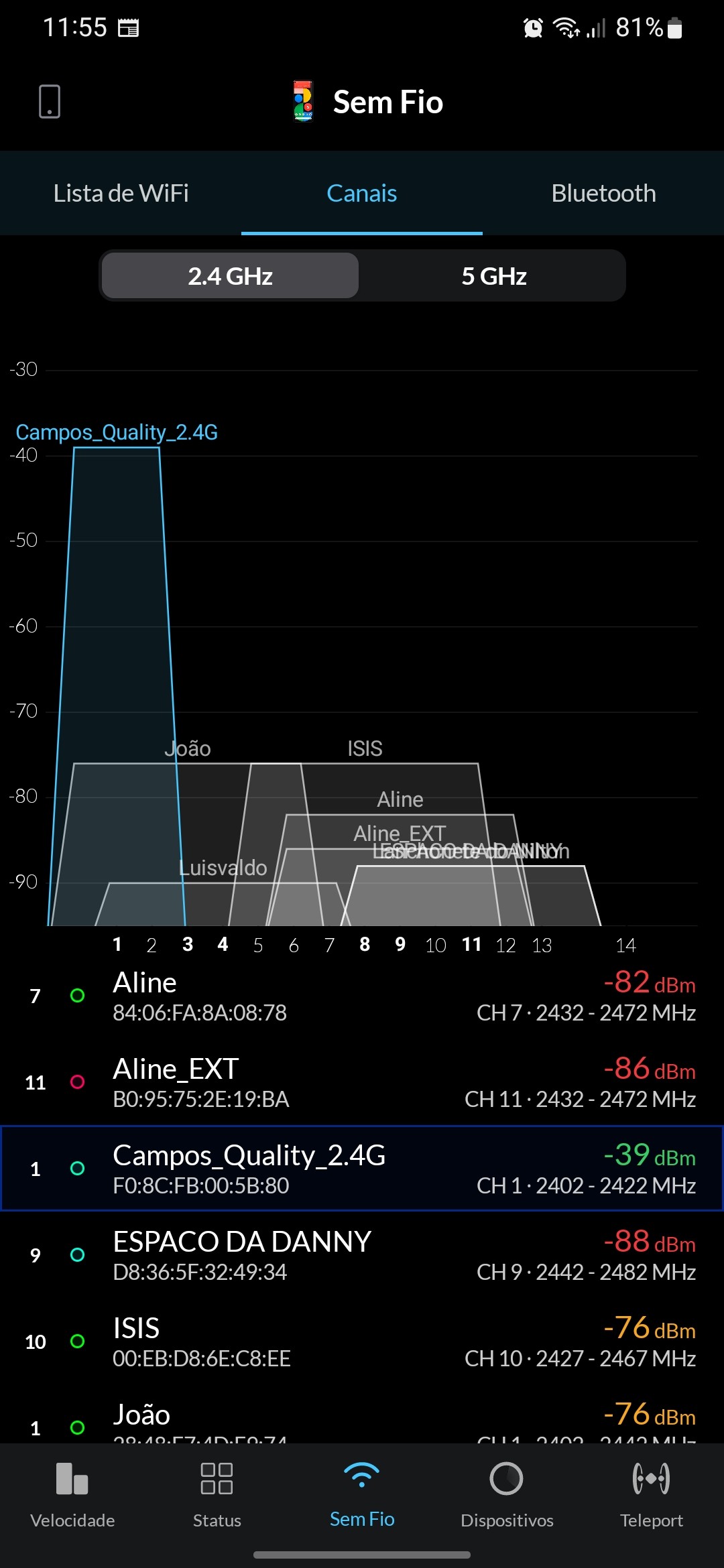The height and width of the screenshot is (1568, 724).
Task: Select the 2.4 GHz band
Action: point(230,276)
